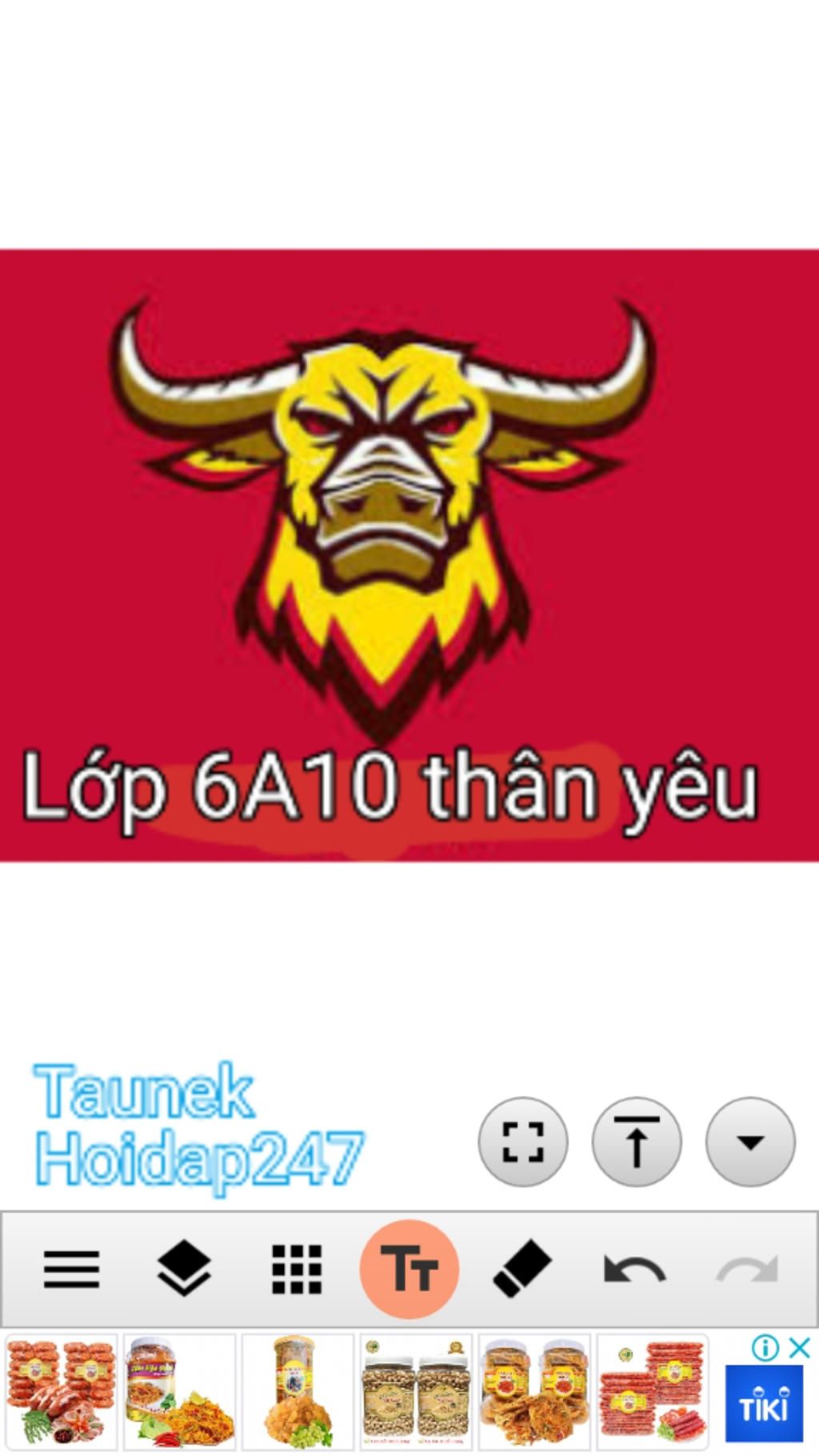Image resolution: width=819 pixels, height=1456 pixels.
Task: Tap the move-to-top arrow button
Action: 637,1142
